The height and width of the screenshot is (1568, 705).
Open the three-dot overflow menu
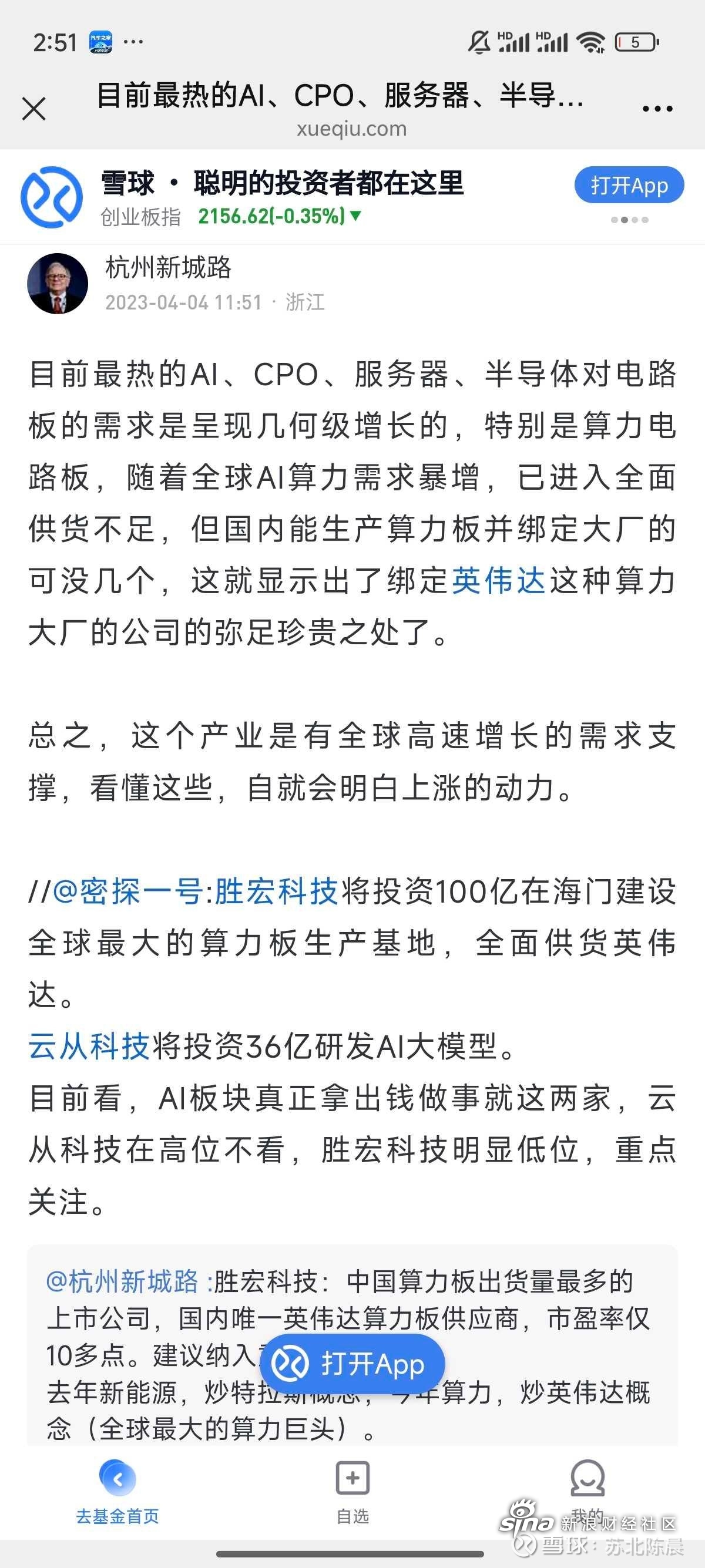pos(657,109)
